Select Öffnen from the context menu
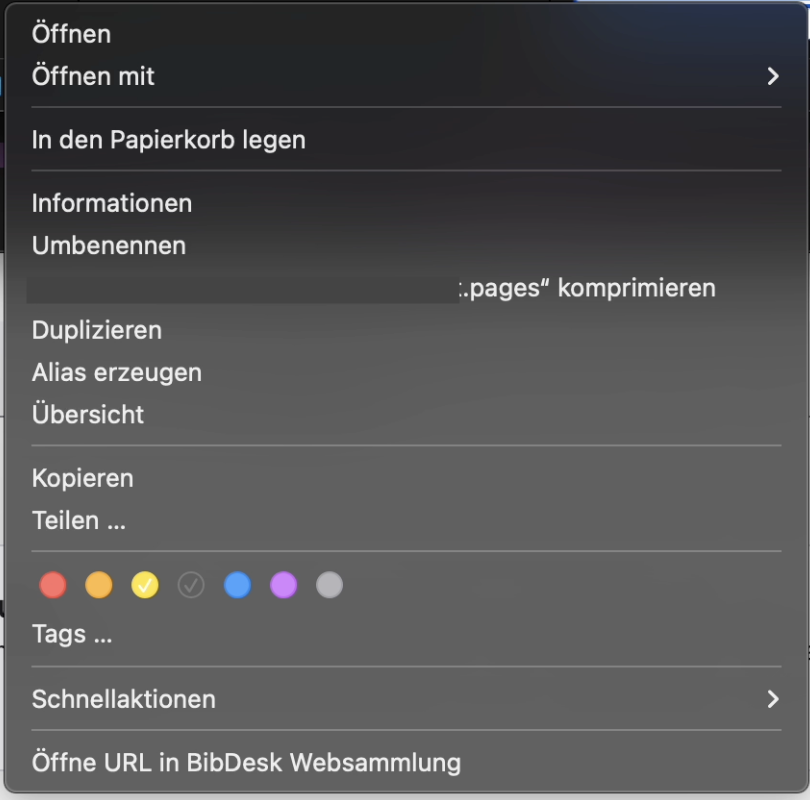Viewport: 810px width, 800px height. pos(406,34)
